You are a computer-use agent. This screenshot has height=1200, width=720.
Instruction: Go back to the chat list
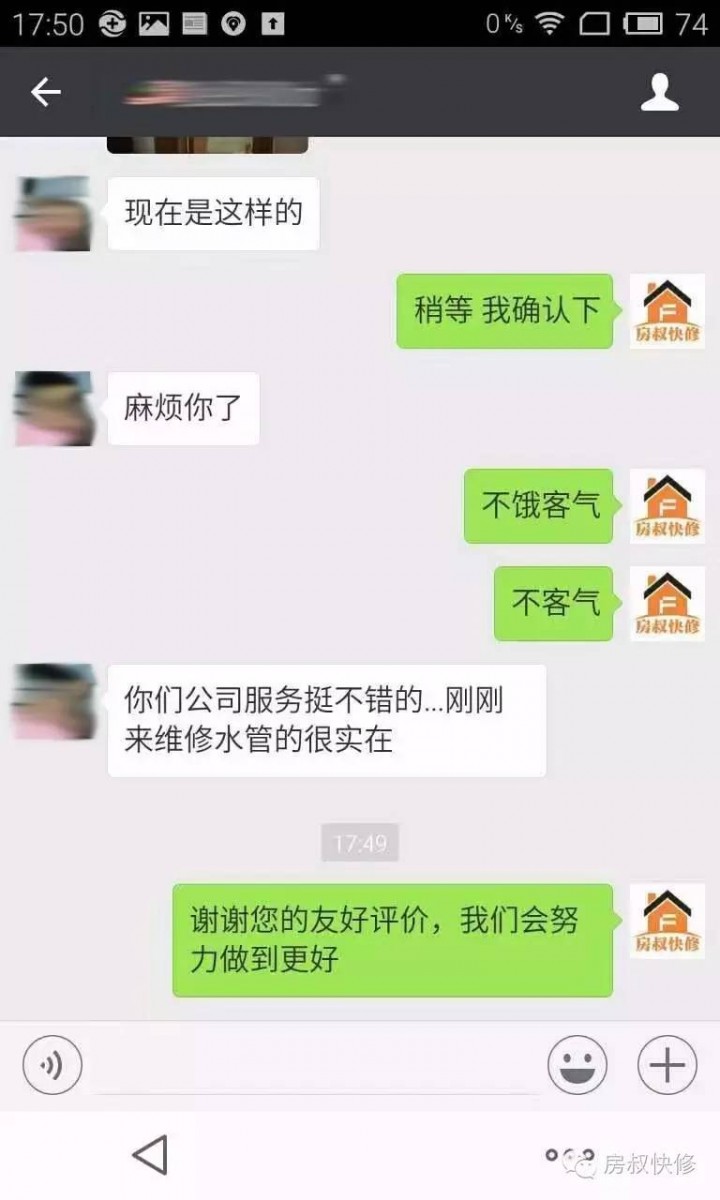(46, 92)
